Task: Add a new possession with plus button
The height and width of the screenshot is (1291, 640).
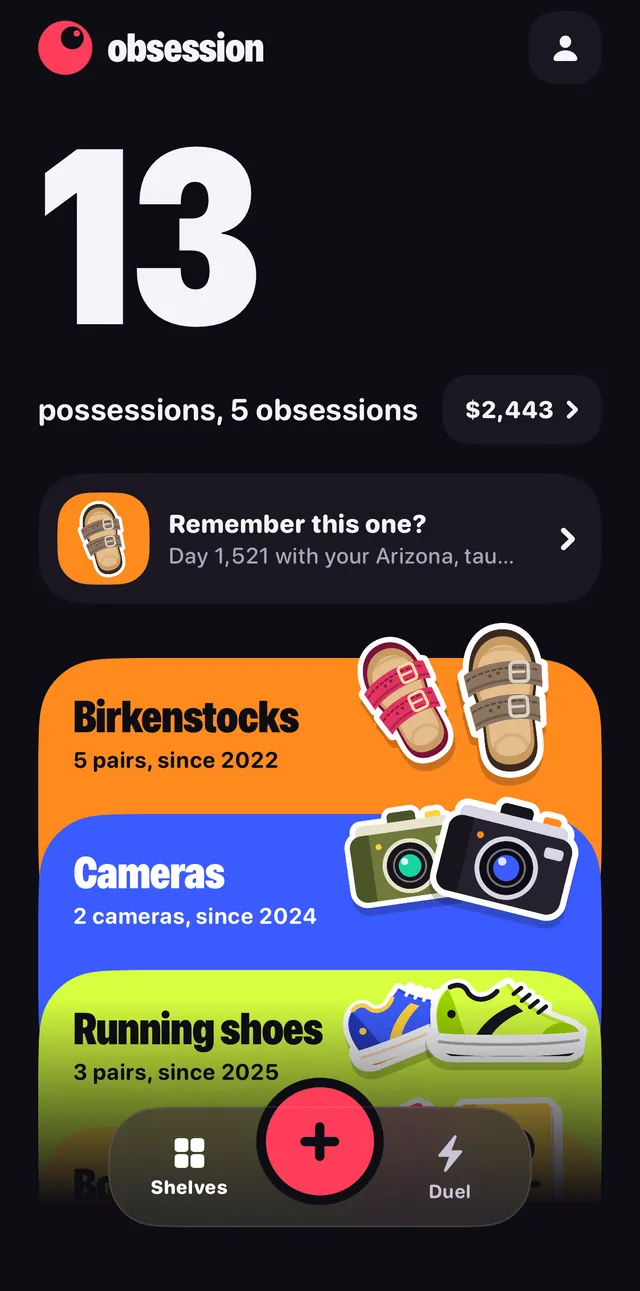Action: pyautogui.click(x=320, y=1141)
